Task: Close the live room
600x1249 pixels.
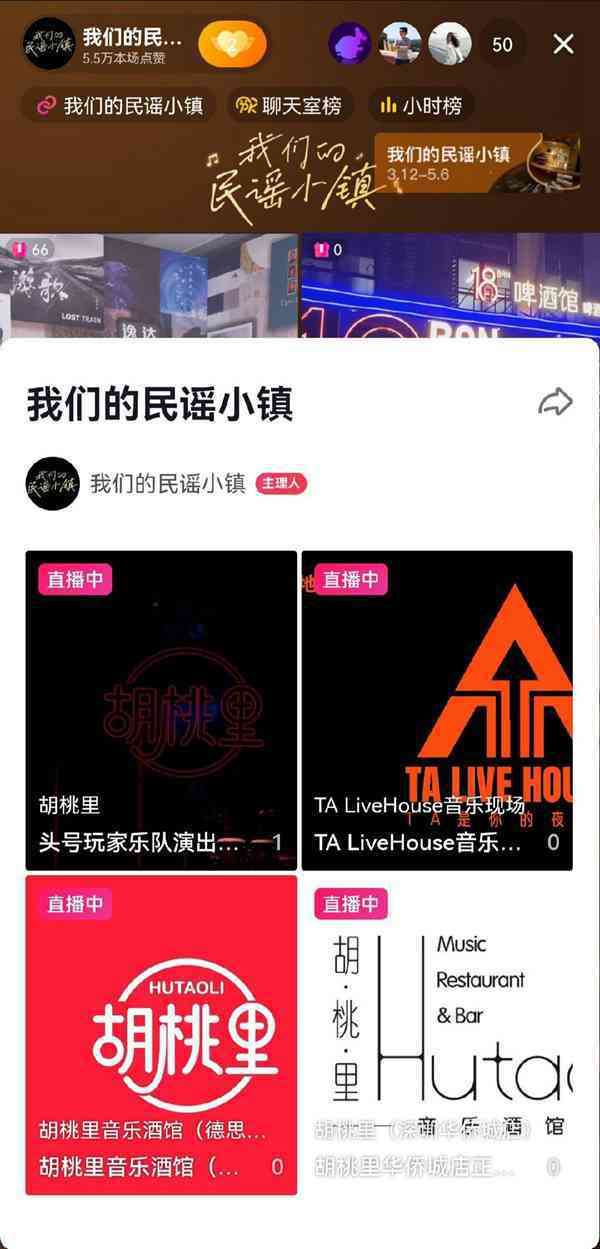Action: click(564, 44)
